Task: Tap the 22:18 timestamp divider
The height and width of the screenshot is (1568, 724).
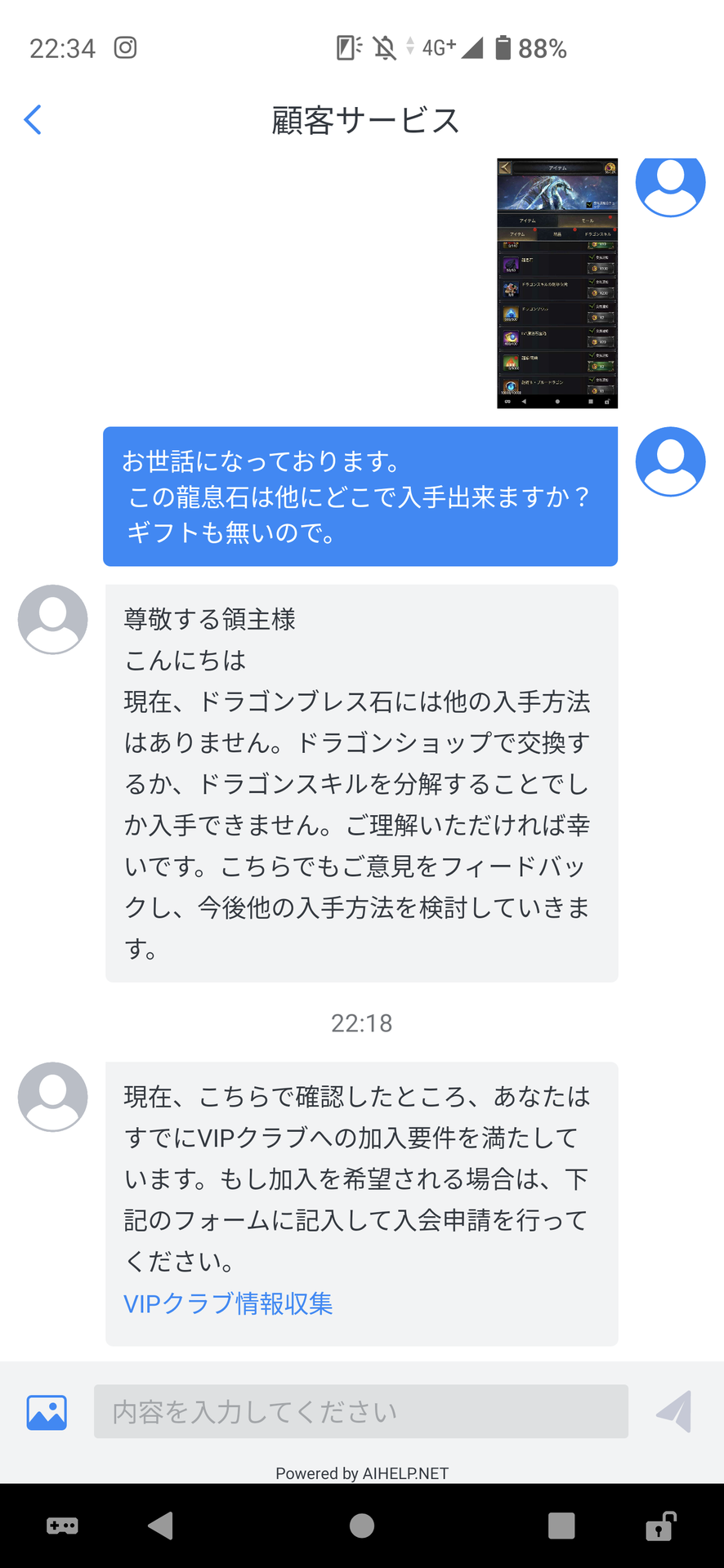Action: 362,1023
